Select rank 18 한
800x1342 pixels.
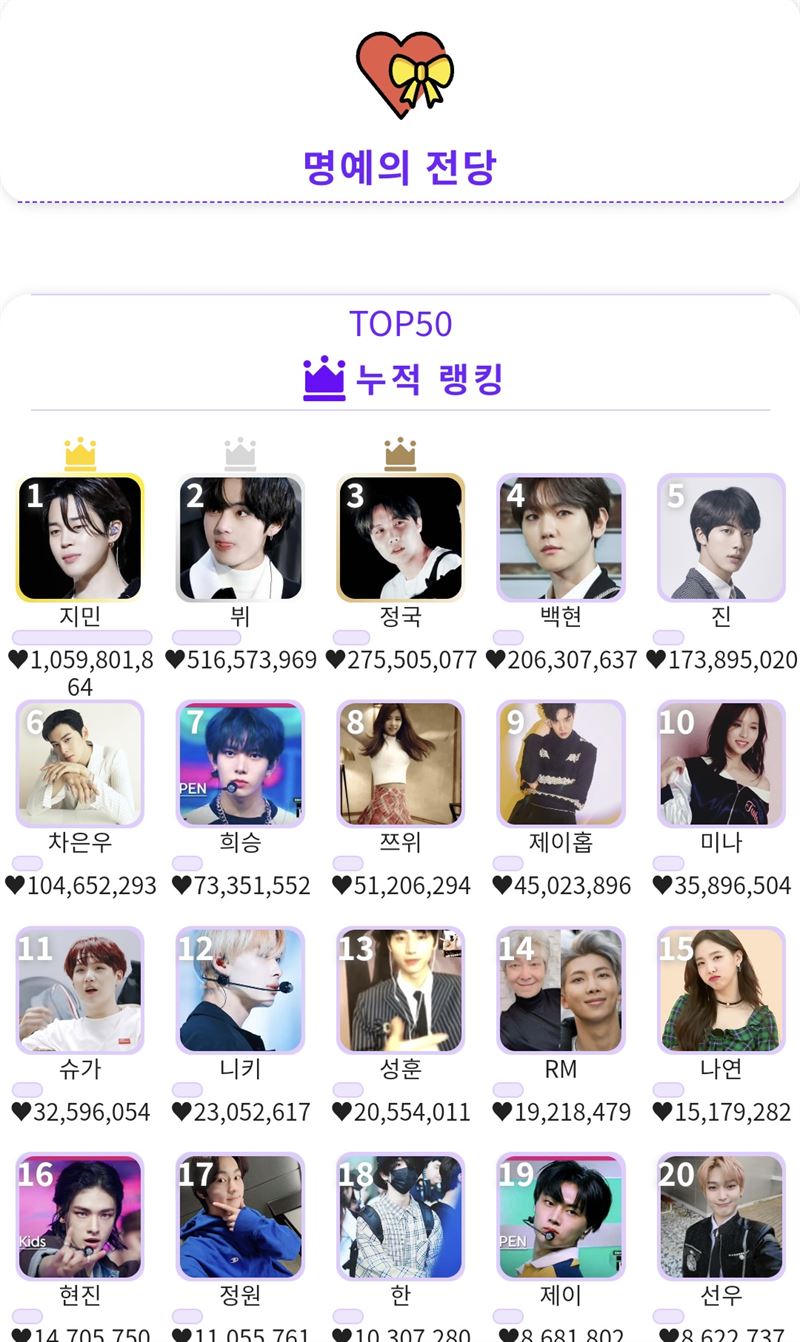click(400, 1216)
